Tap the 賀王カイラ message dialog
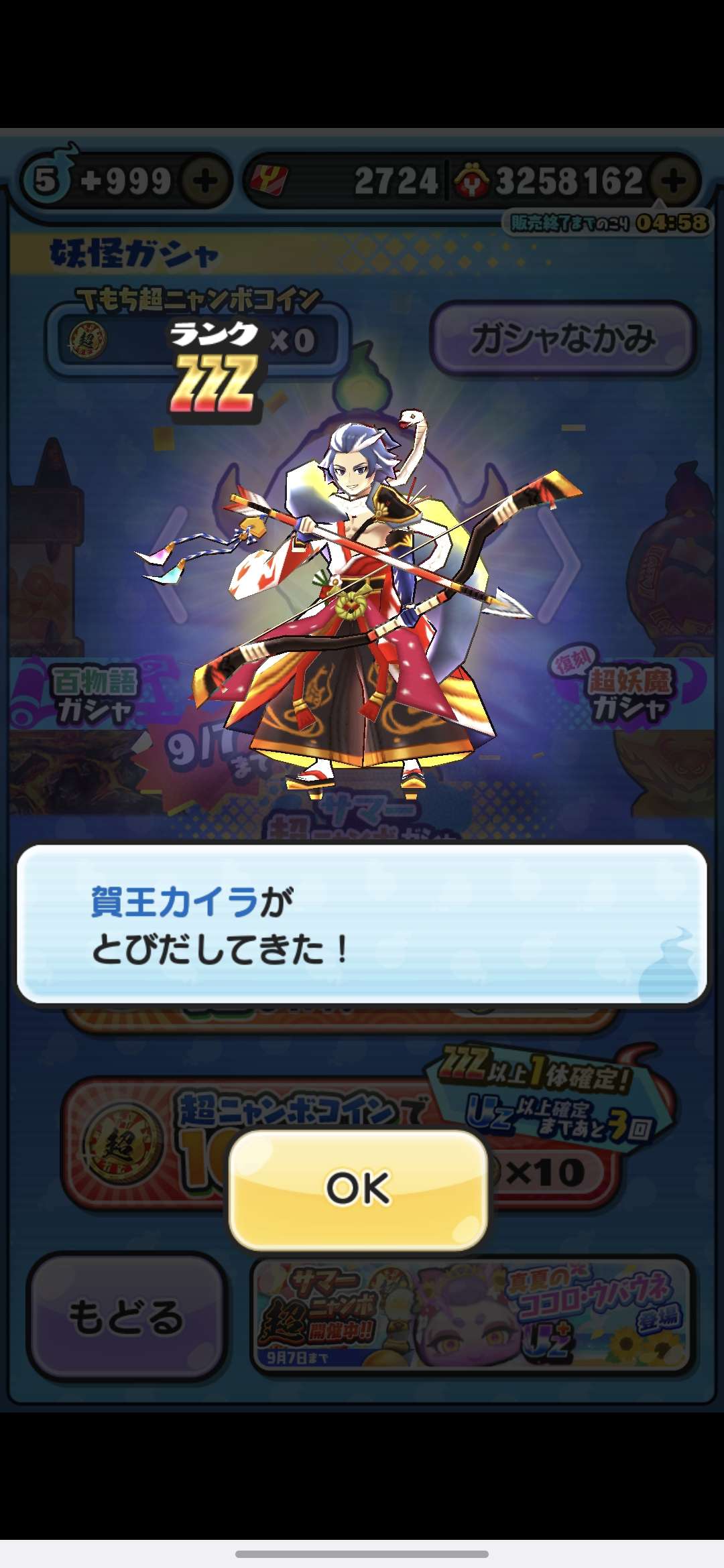Viewport: 724px width, 1568px height. coord(362,925)
